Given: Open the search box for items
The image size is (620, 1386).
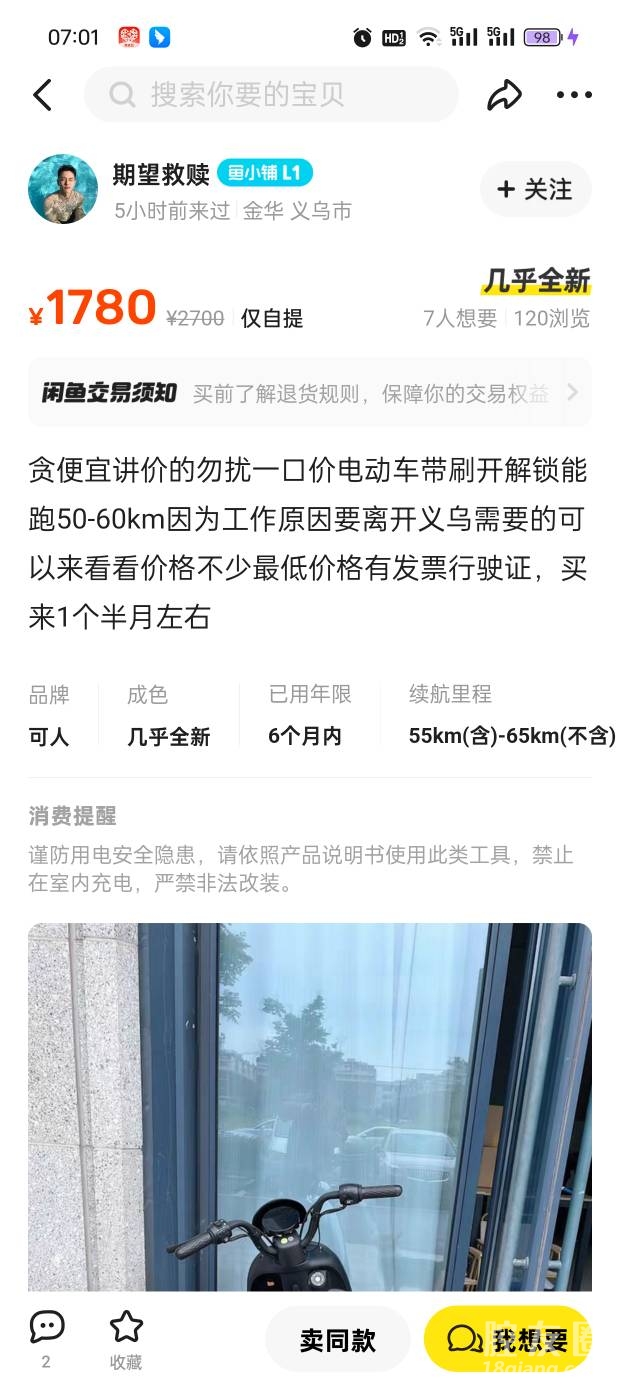Looking at the screenshot, I should coord(270,95).
